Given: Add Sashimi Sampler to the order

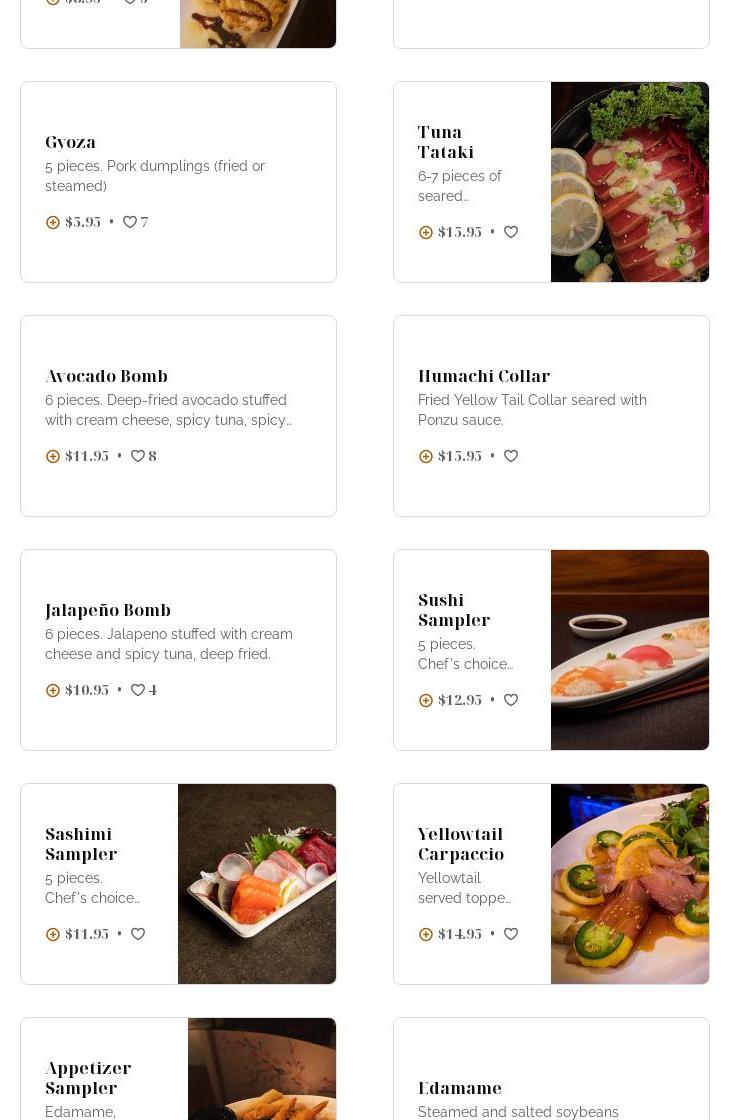Looking at the screenshot, I should [x=53, y=934].
